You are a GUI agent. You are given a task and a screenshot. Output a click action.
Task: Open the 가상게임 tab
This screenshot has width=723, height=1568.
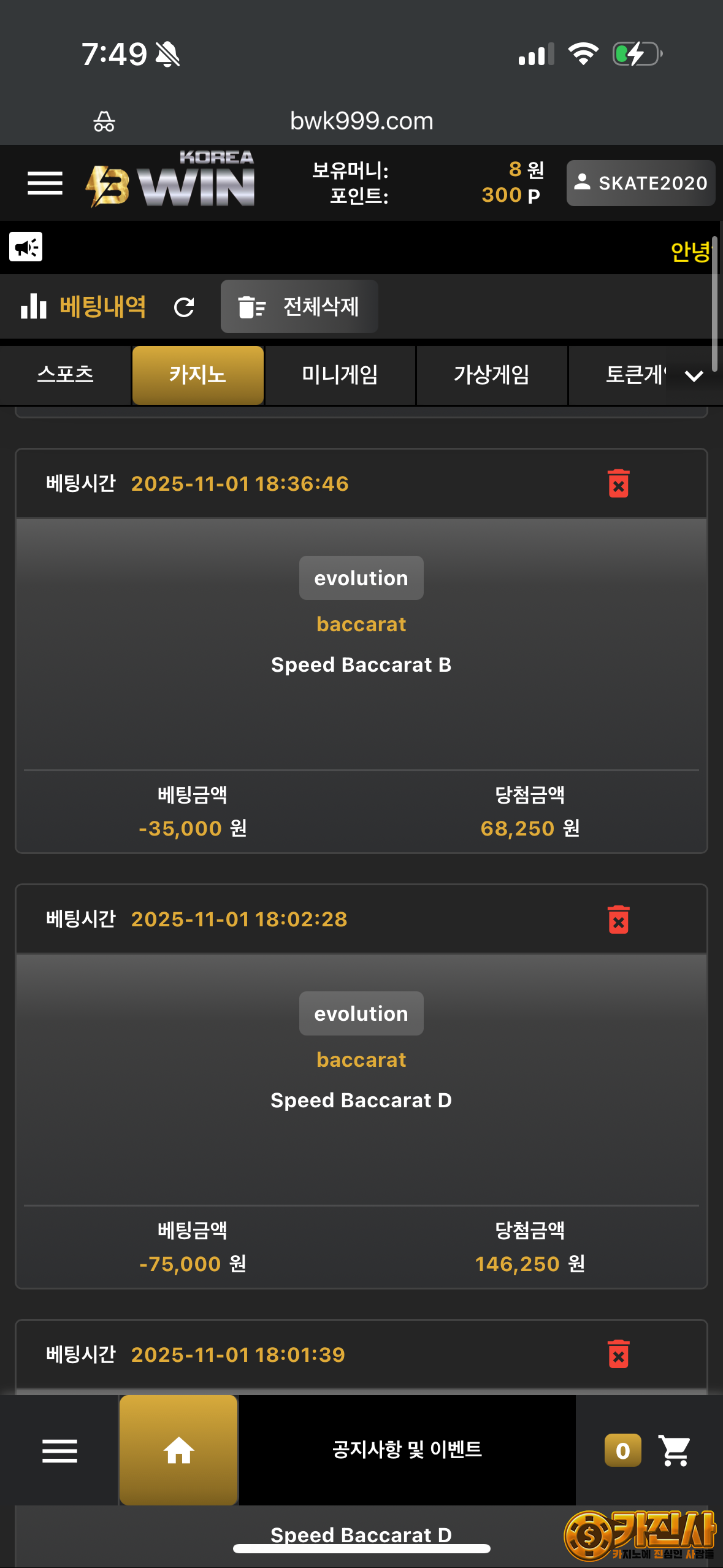[x=492, y=375]
